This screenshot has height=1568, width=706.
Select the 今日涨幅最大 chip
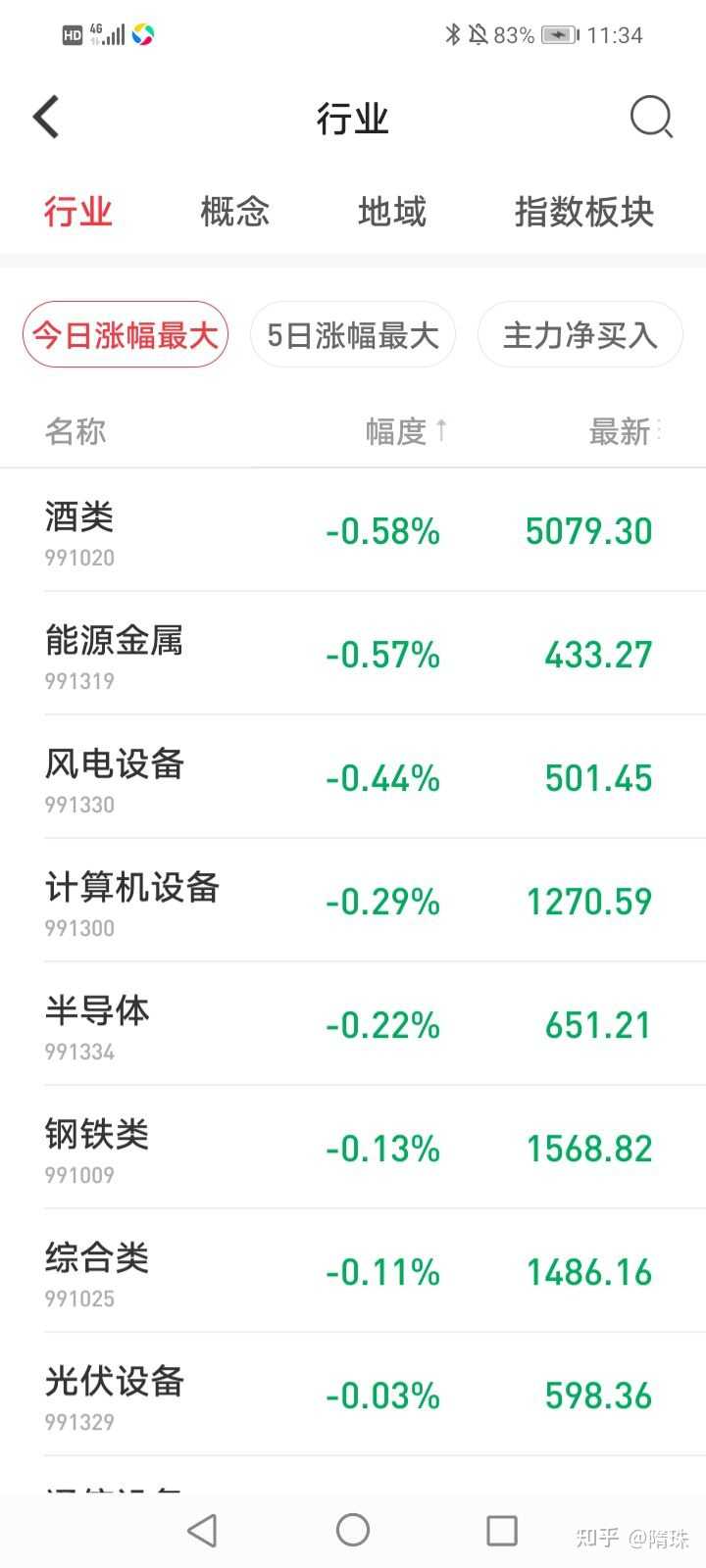coord(126,335)
